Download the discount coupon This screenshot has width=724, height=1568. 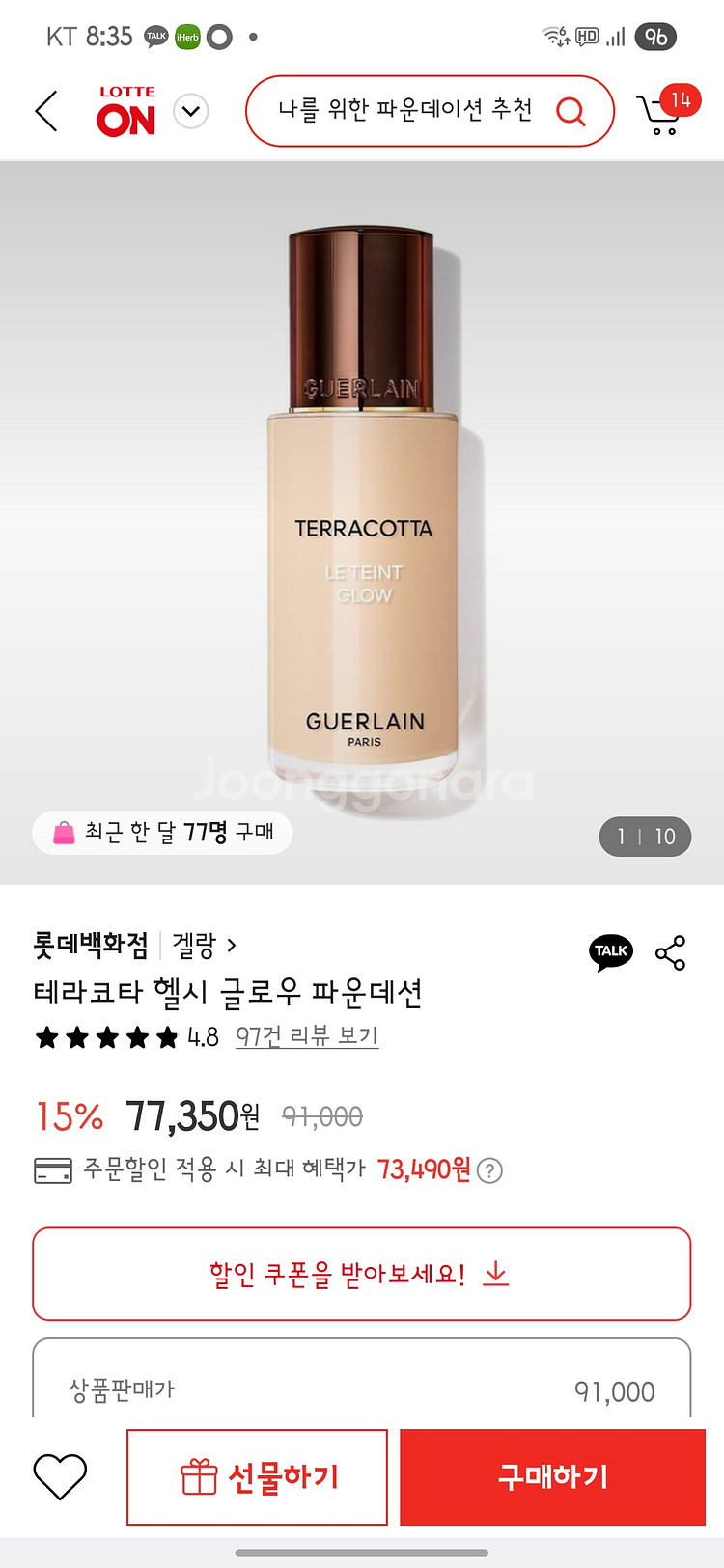pos(362,1274)
